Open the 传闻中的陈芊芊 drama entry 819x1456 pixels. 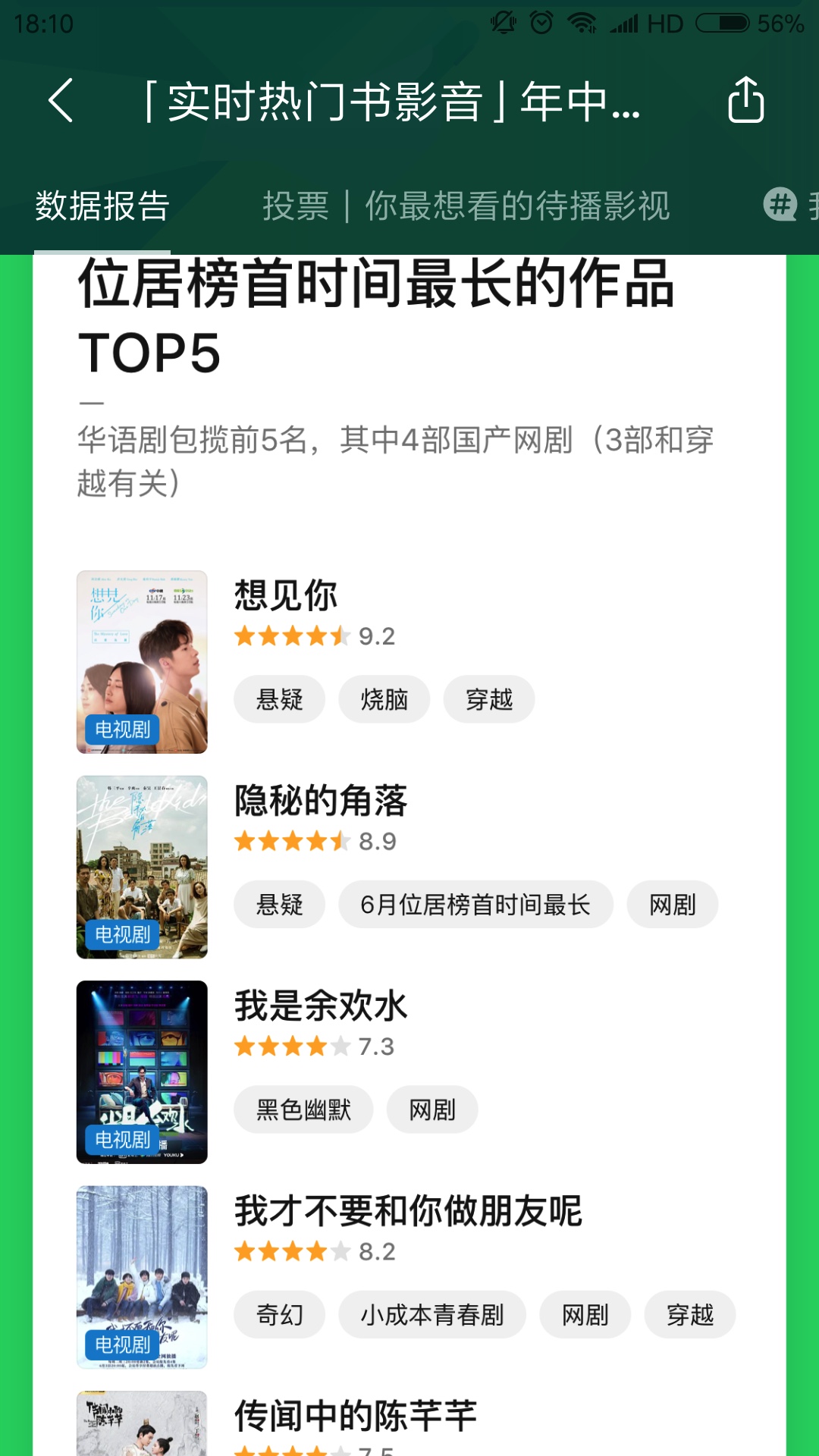[355, 1416]
